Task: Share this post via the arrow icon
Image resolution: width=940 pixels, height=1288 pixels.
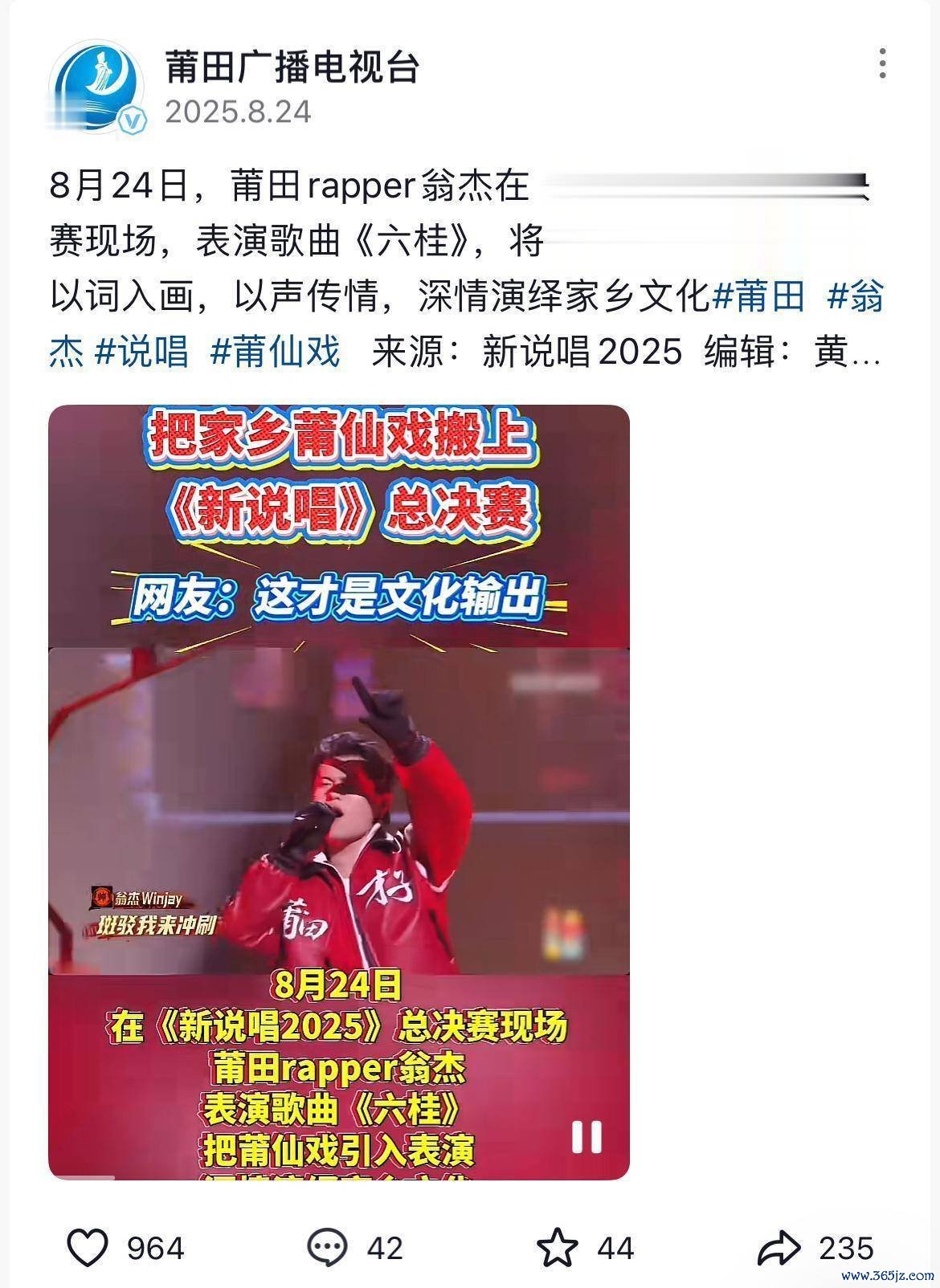Action: [x=779, y=1248]
